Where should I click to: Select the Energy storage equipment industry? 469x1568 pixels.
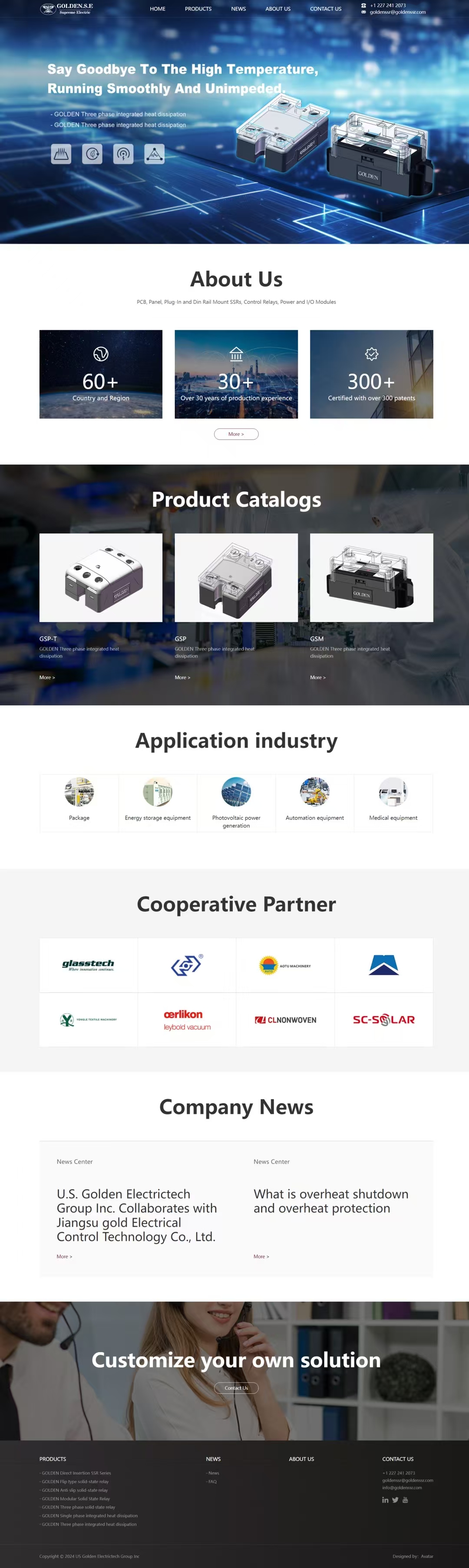click(x=158, y=801)
